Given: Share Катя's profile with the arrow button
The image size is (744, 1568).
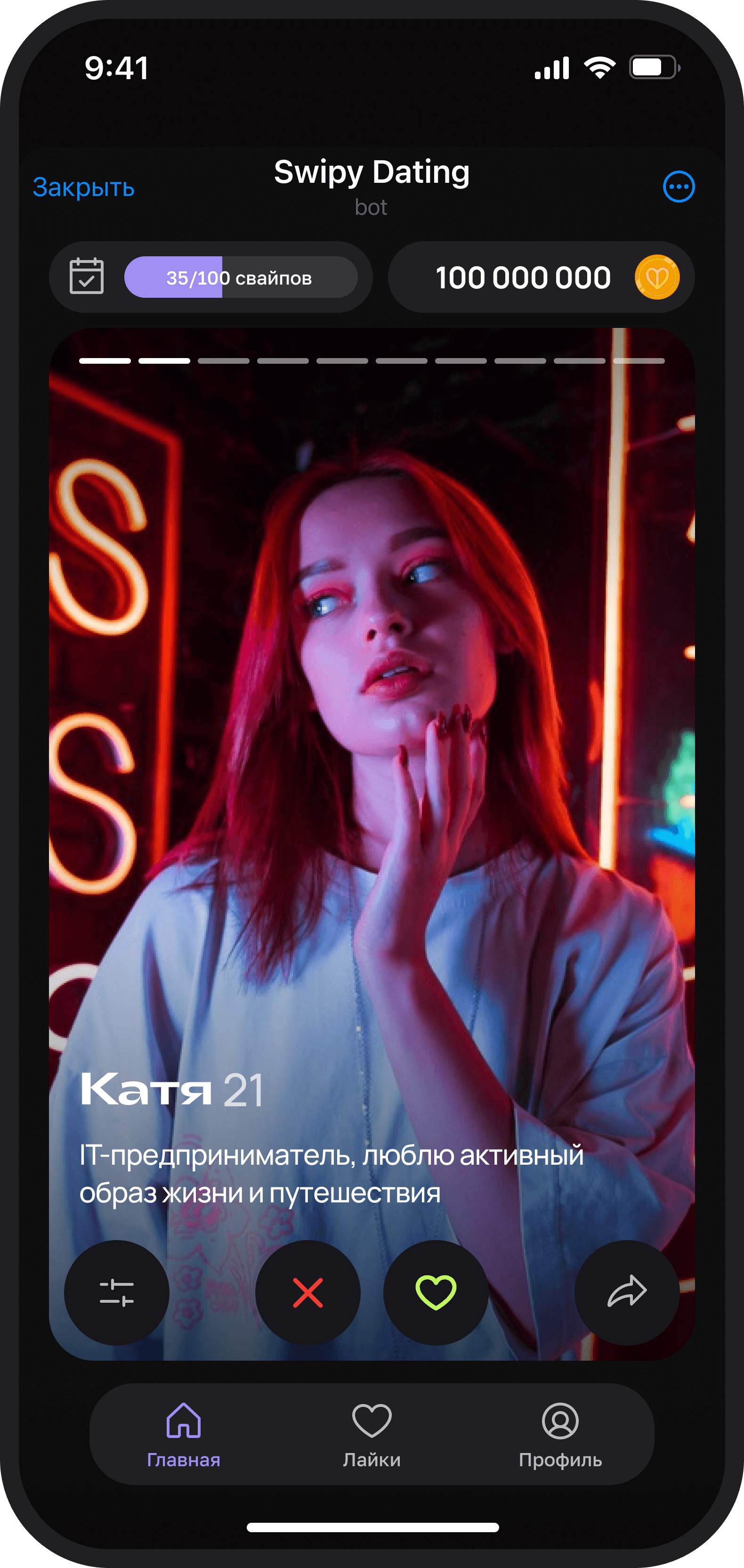Looking at the screenshot, I should click(627, 1292).
